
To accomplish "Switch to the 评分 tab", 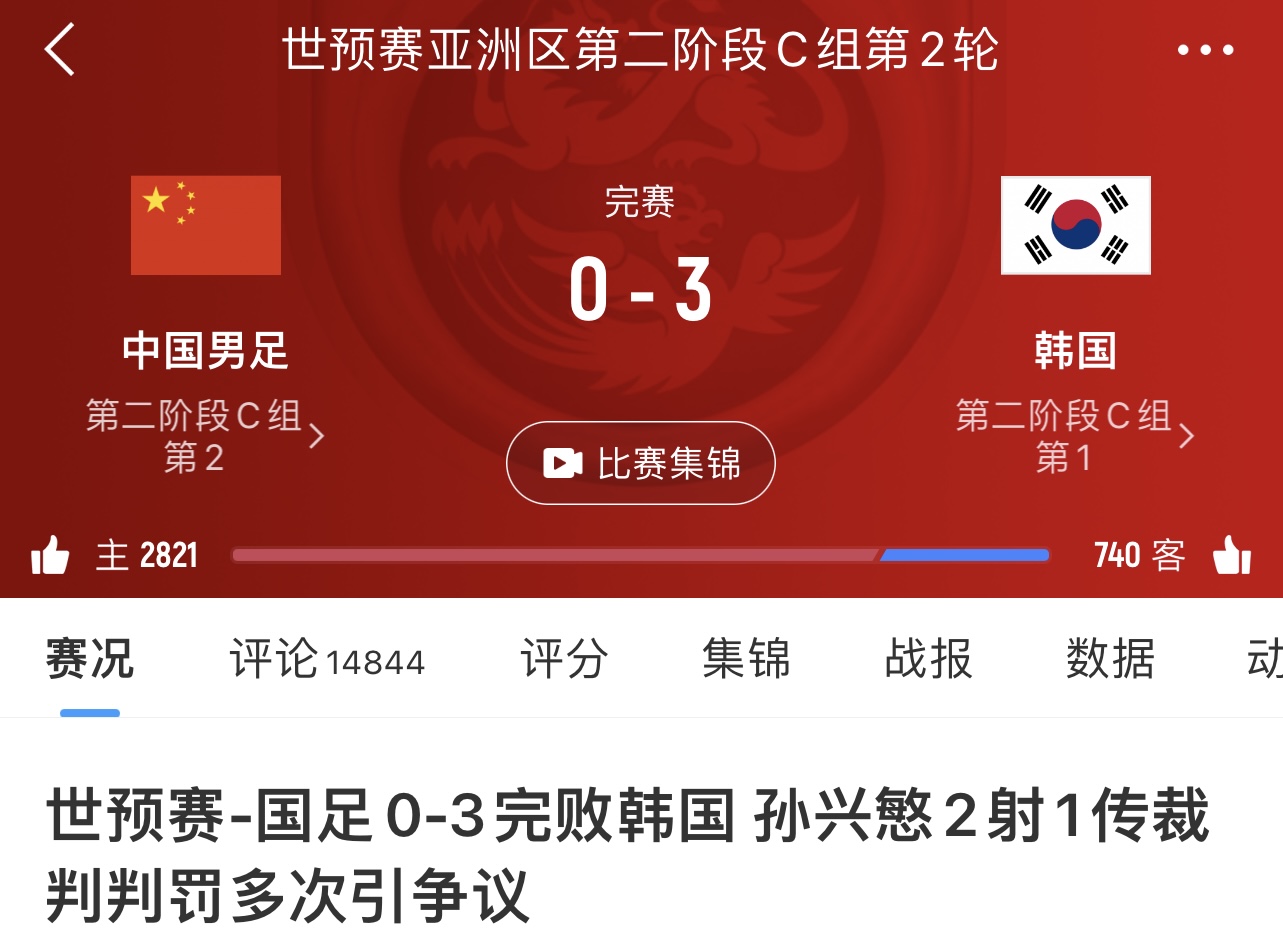I will (x=564, y=660).
